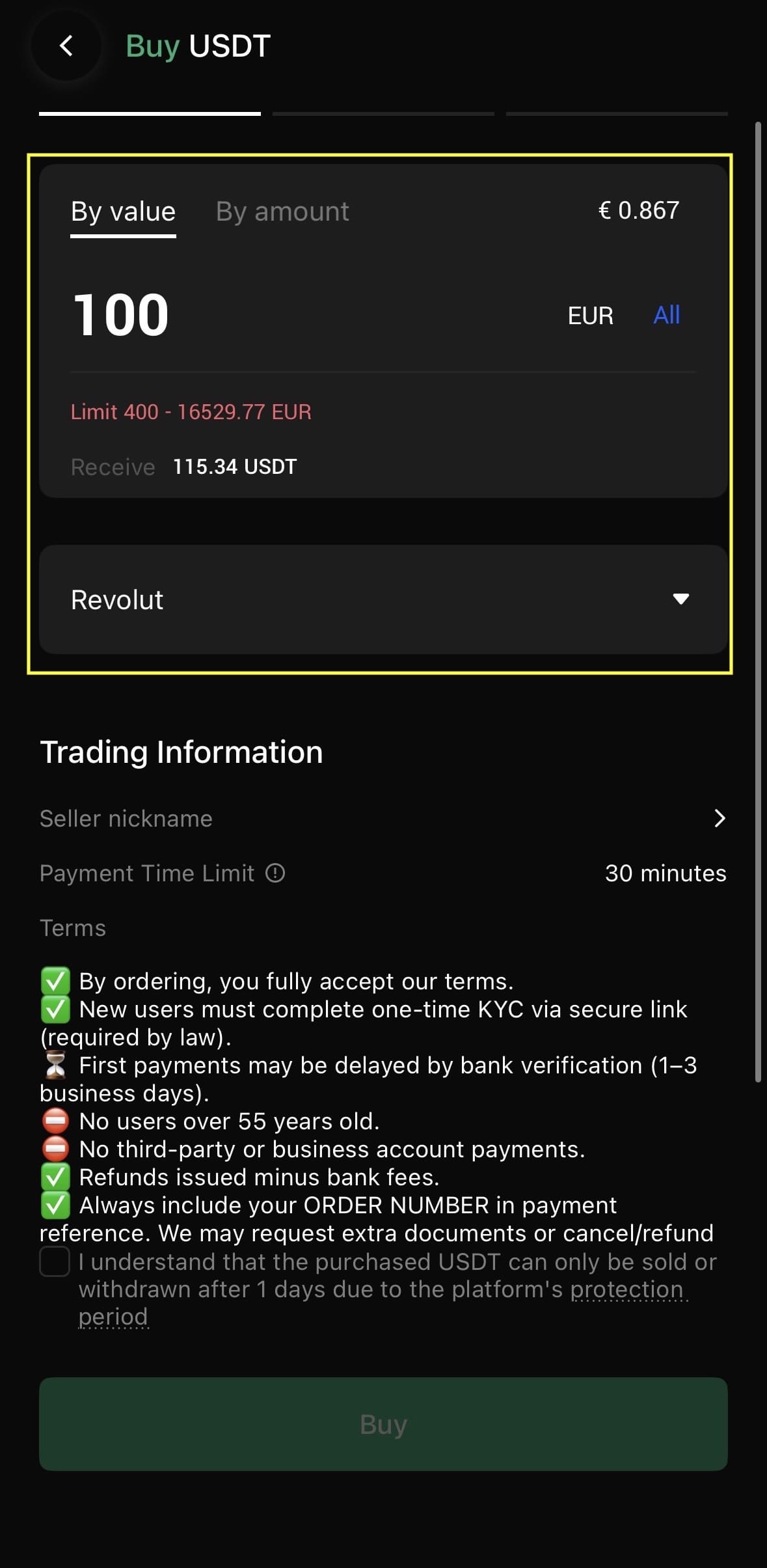Tap All to use maximum amount
The image size is (767, 1568).
pos(666,315)
